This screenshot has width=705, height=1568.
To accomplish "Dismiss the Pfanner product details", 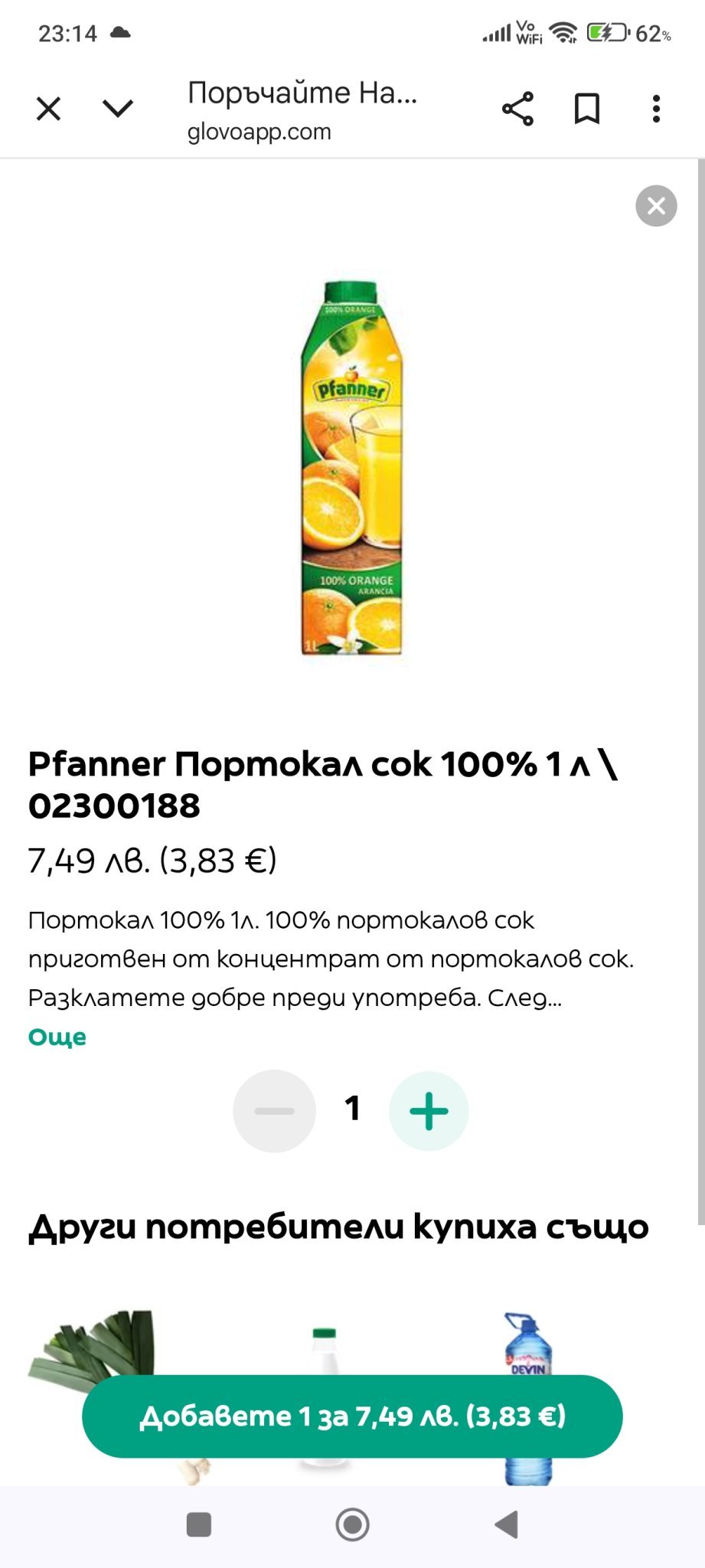I will [656, 206].
